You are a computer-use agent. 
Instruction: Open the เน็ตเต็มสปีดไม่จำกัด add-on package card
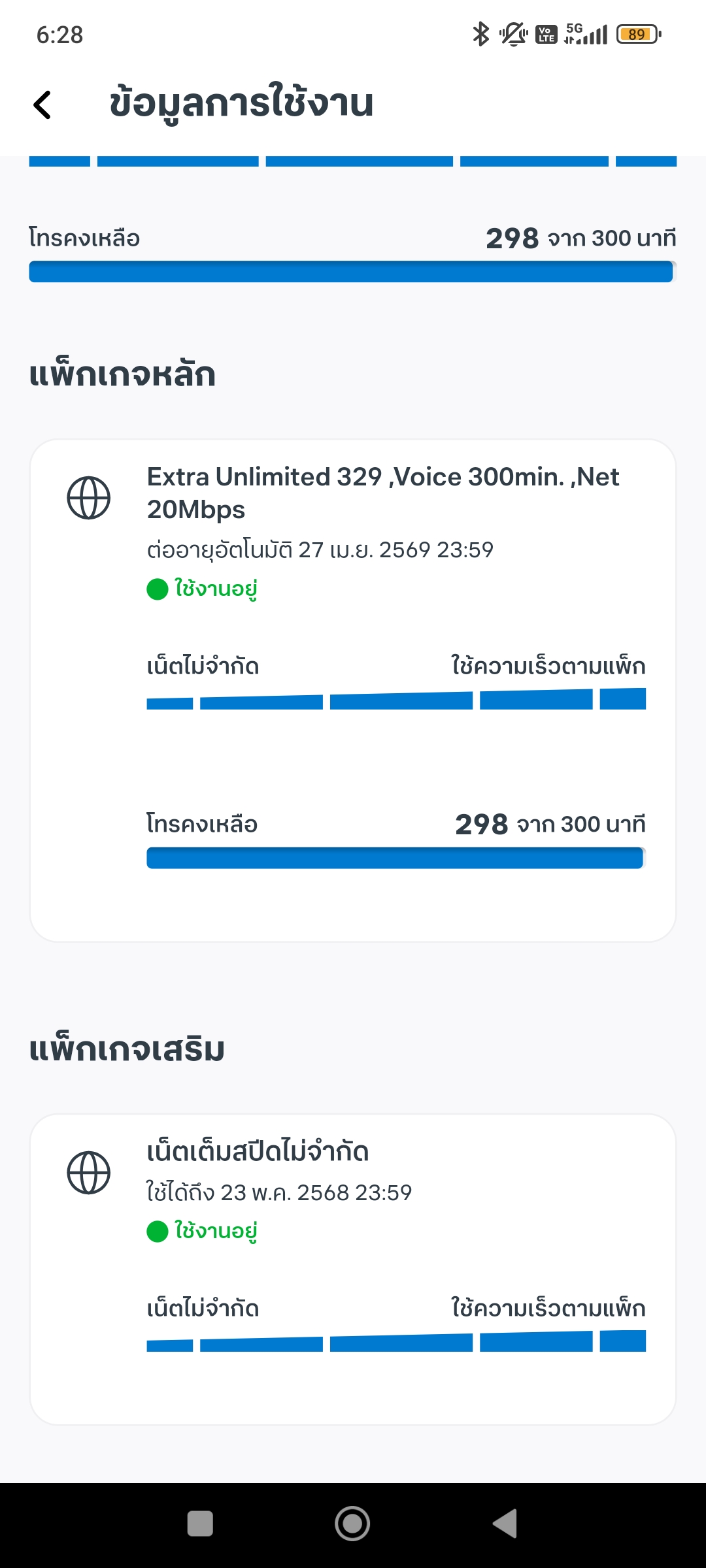click(x=353, y=1269)
